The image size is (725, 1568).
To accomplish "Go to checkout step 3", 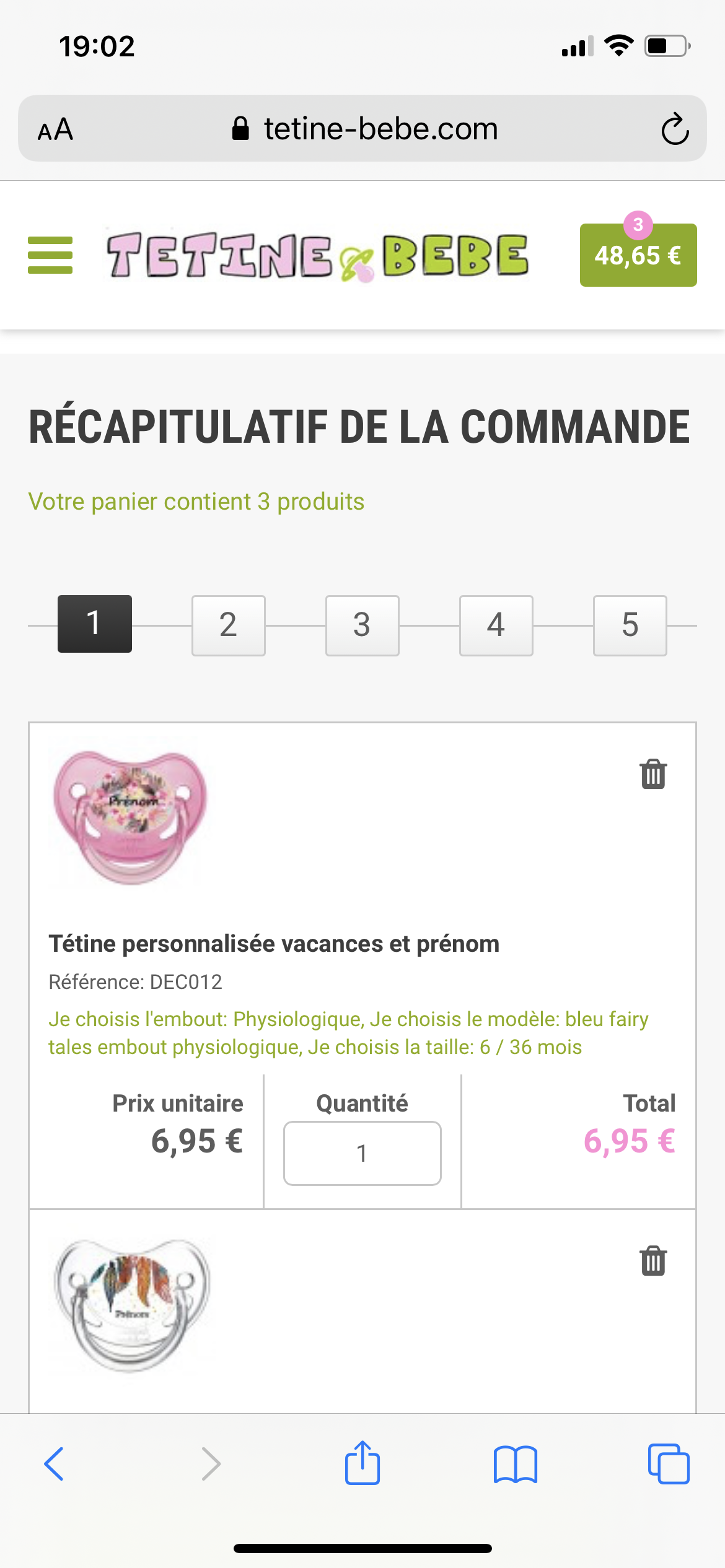I will 362,625.
